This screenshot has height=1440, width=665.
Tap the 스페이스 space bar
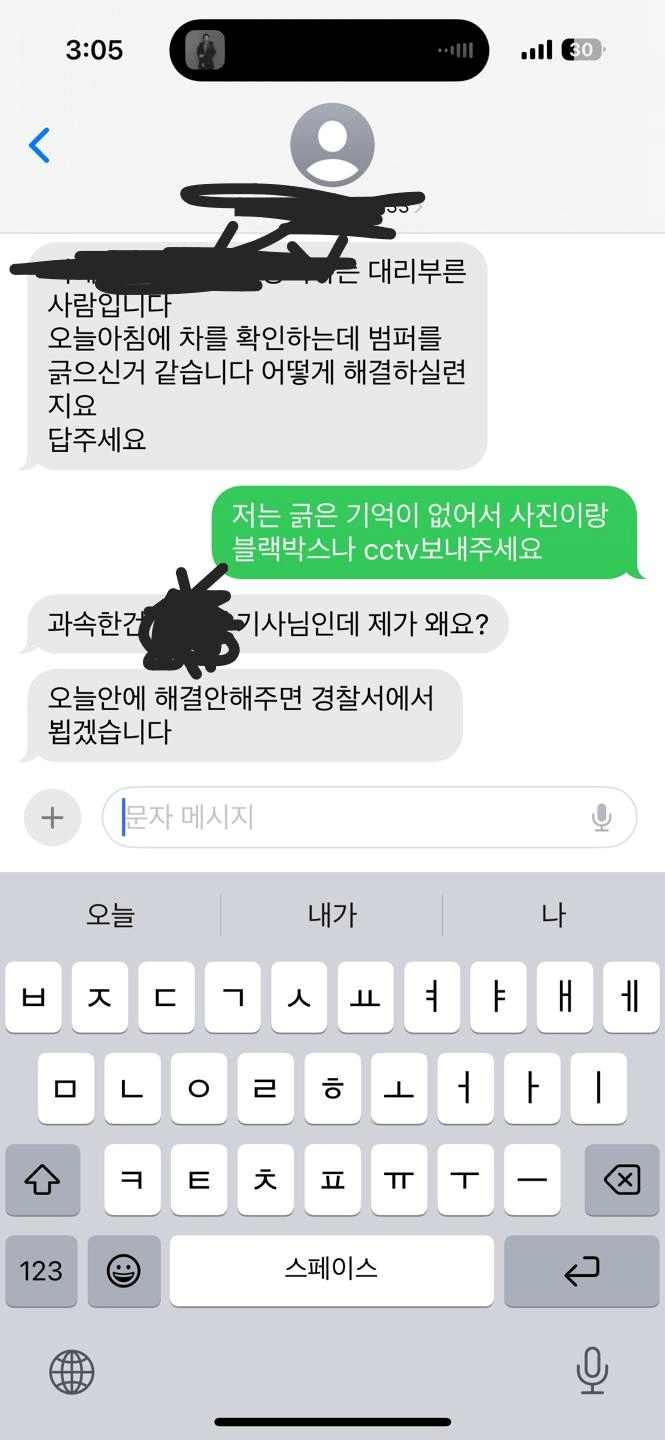(331, 1270)
